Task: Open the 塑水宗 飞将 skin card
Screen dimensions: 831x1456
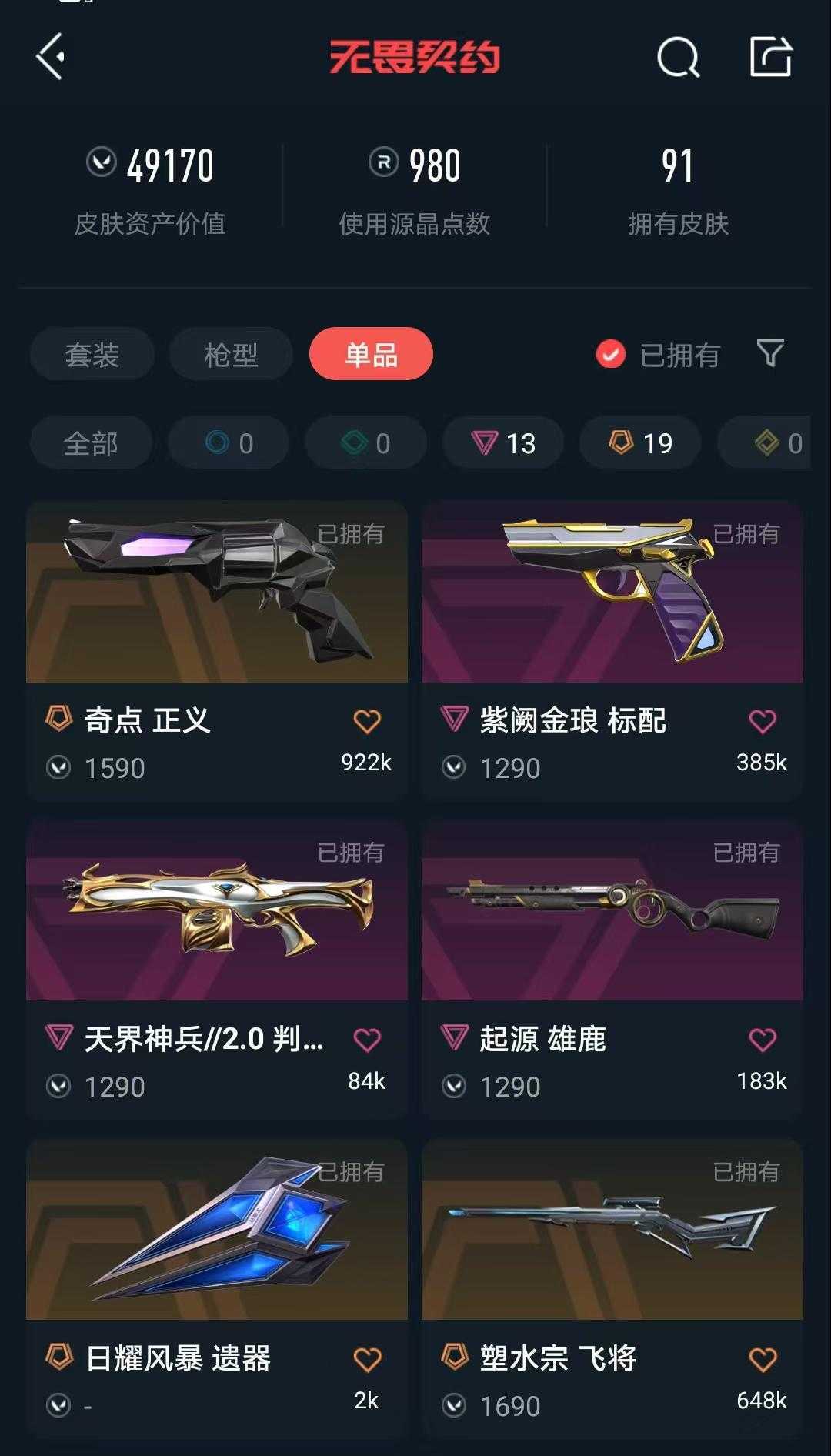Action: tap(612, 1230)
